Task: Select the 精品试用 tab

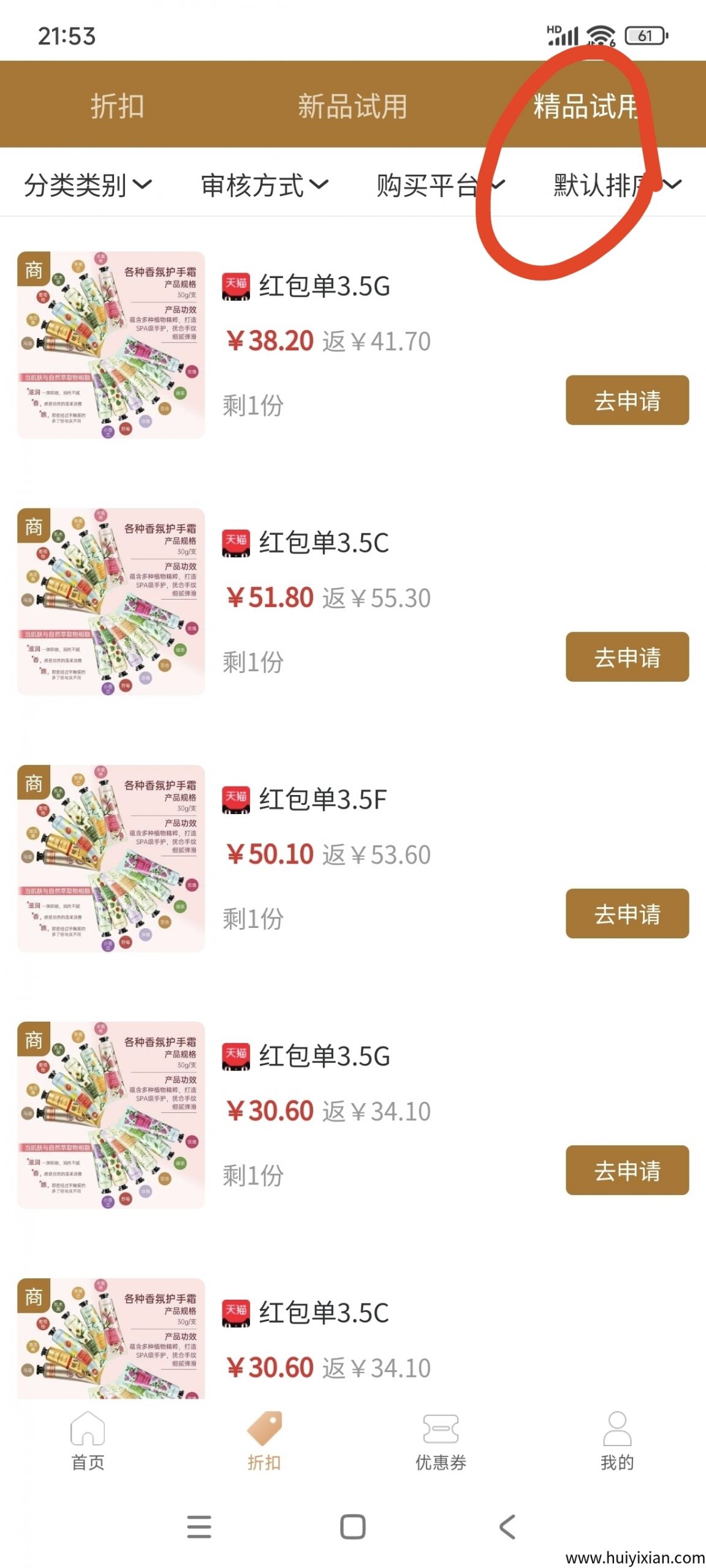Action: click(585, 105)
